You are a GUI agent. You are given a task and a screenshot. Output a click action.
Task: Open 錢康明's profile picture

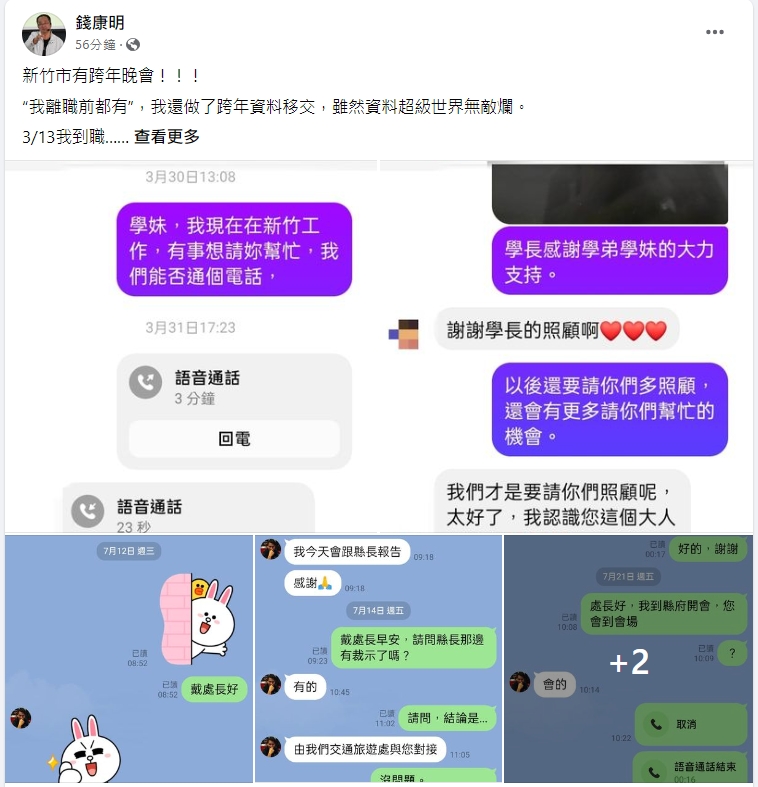click(x=43, y=33)
